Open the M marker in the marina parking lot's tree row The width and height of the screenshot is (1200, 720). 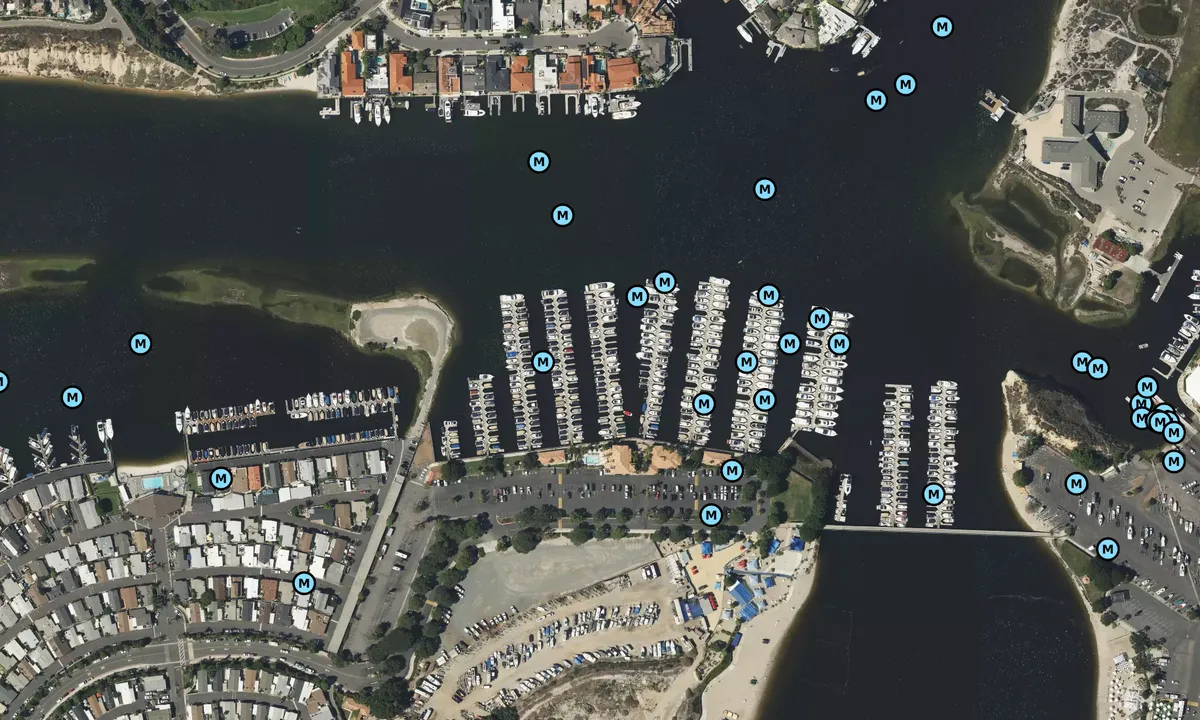click(711, 515)
